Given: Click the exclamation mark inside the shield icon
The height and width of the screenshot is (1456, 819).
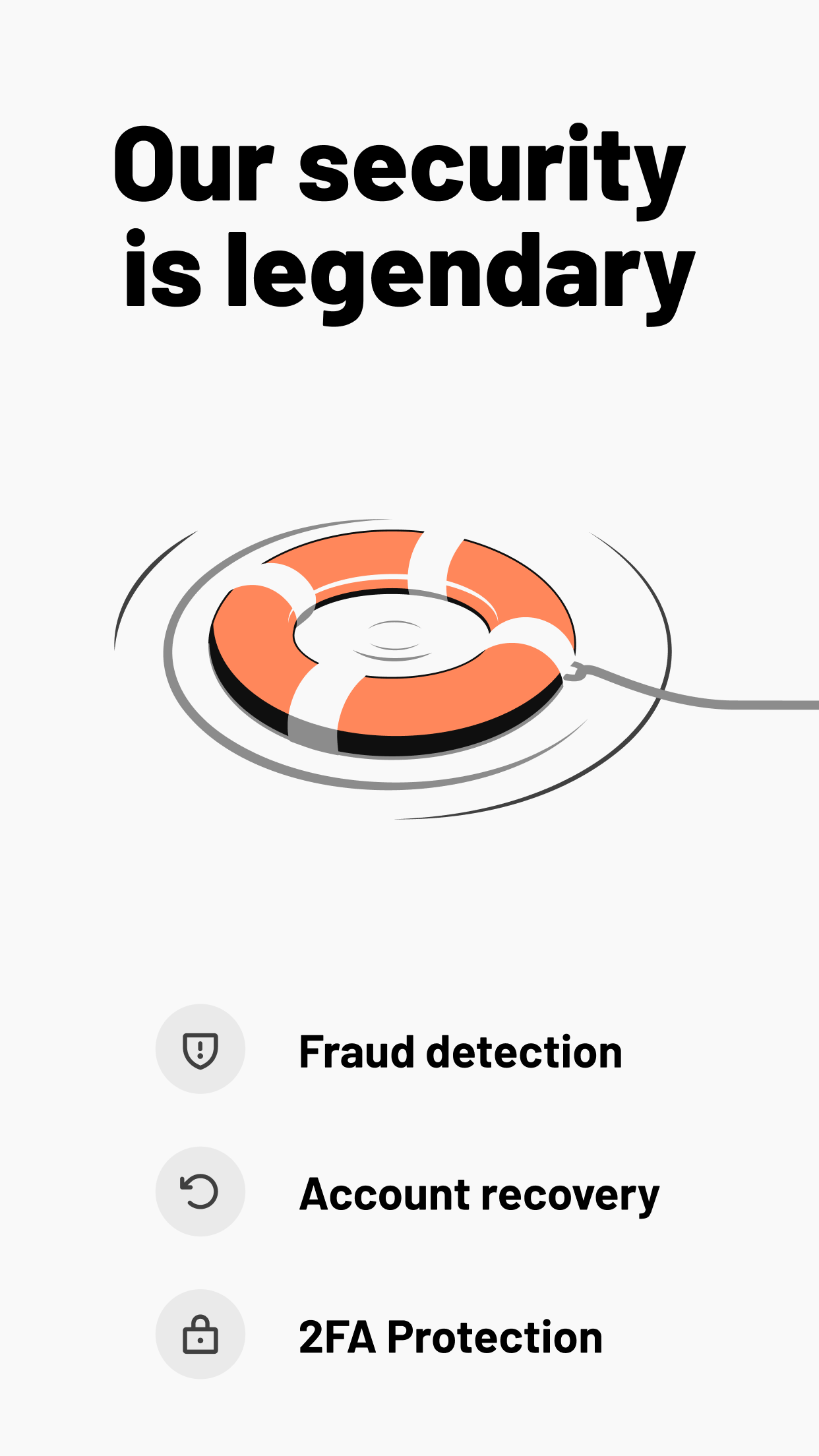Looking at the screenshot, I should [x=199, y=1050].
